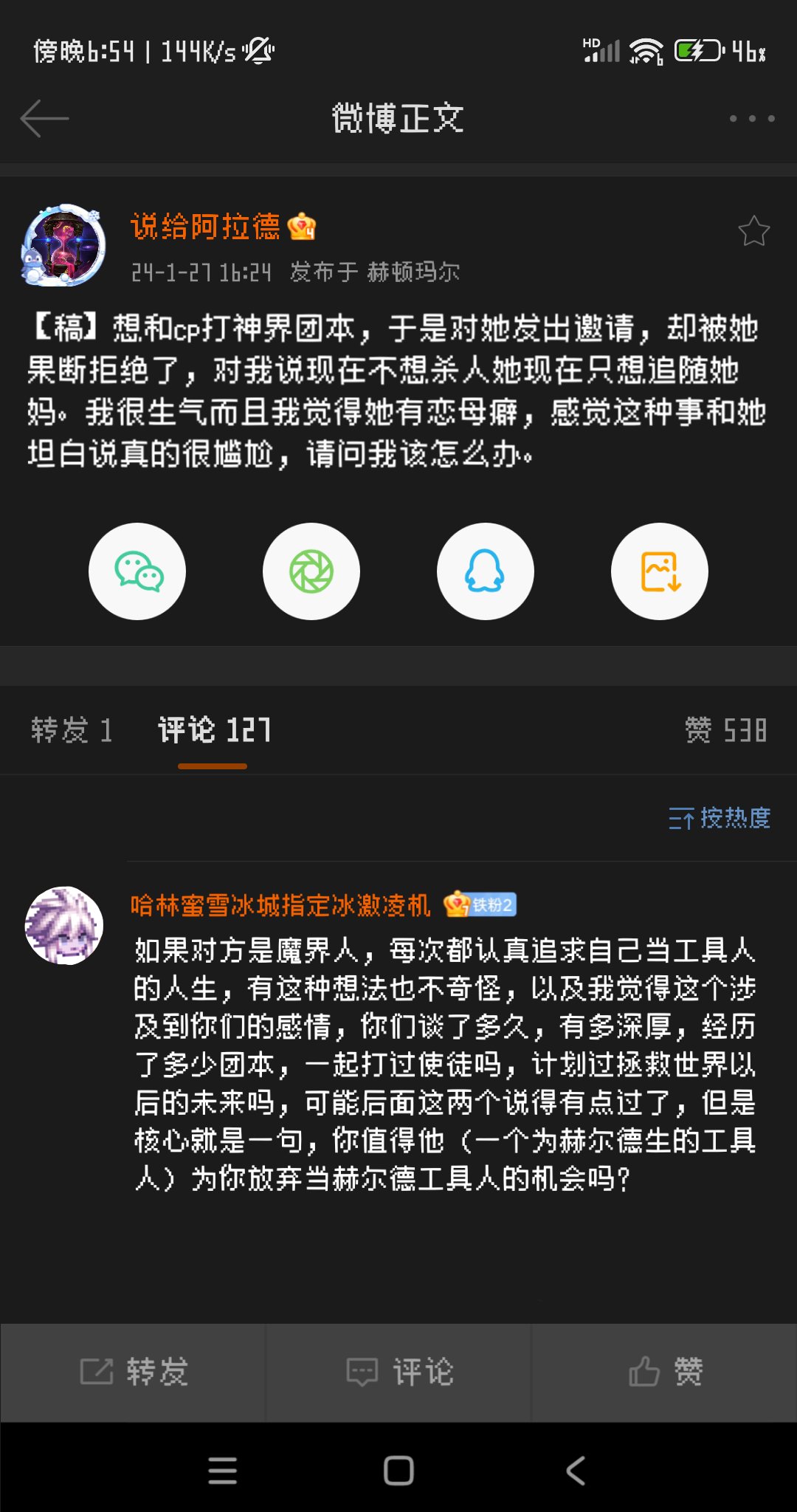Viewport: 797px width, 1512px height.
Task: Tap the system home button
Action: pyautogui.click(x=398, y=1471)
